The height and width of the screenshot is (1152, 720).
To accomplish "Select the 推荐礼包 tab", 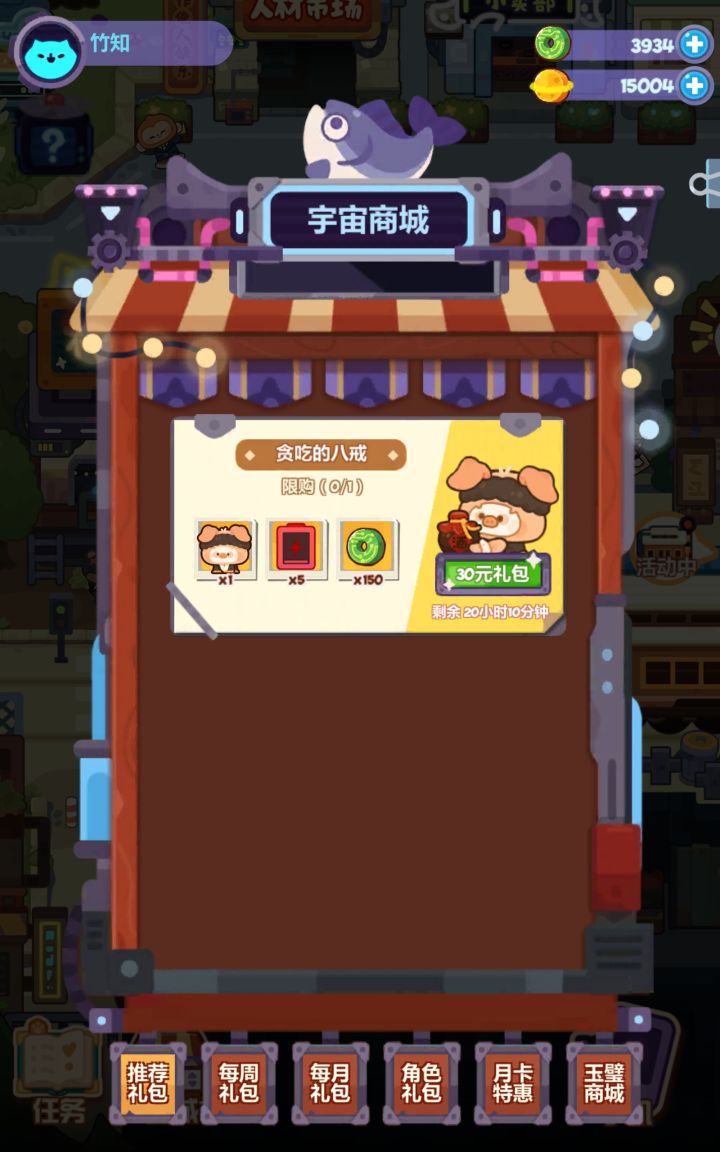I will tap(148, 1084).
